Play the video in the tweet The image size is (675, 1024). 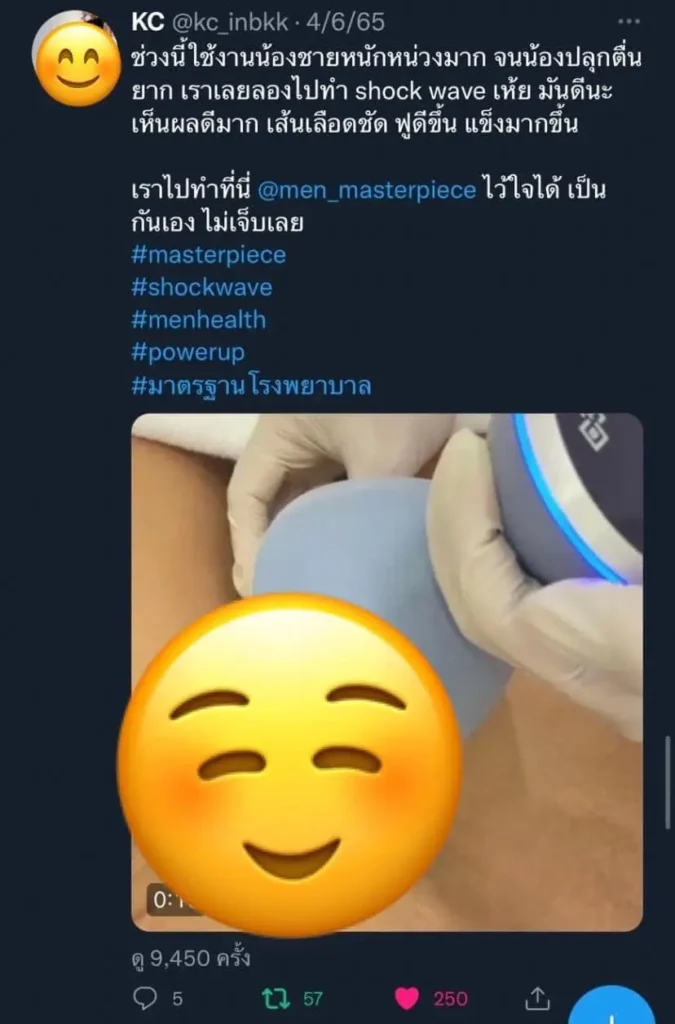(x=387, y=672)
